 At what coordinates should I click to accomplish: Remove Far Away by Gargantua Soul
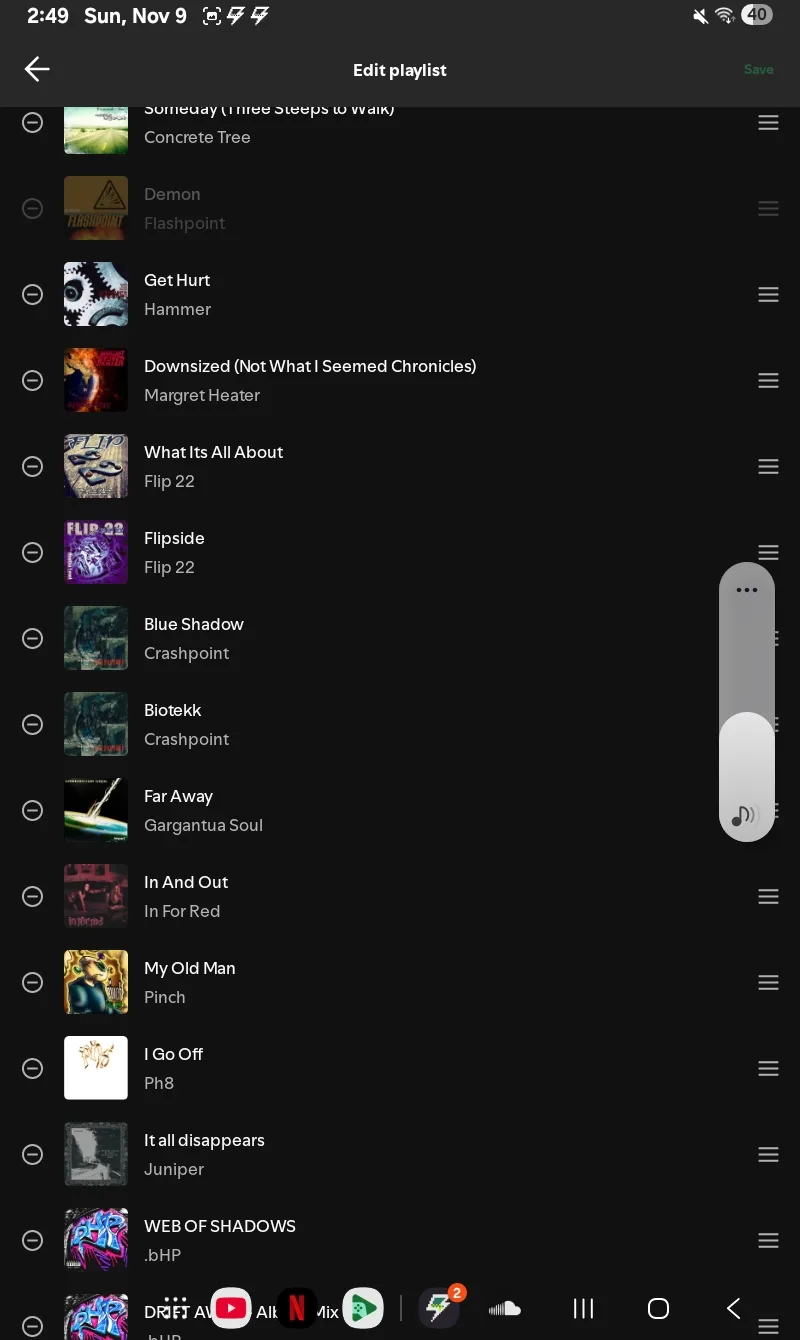33,810
